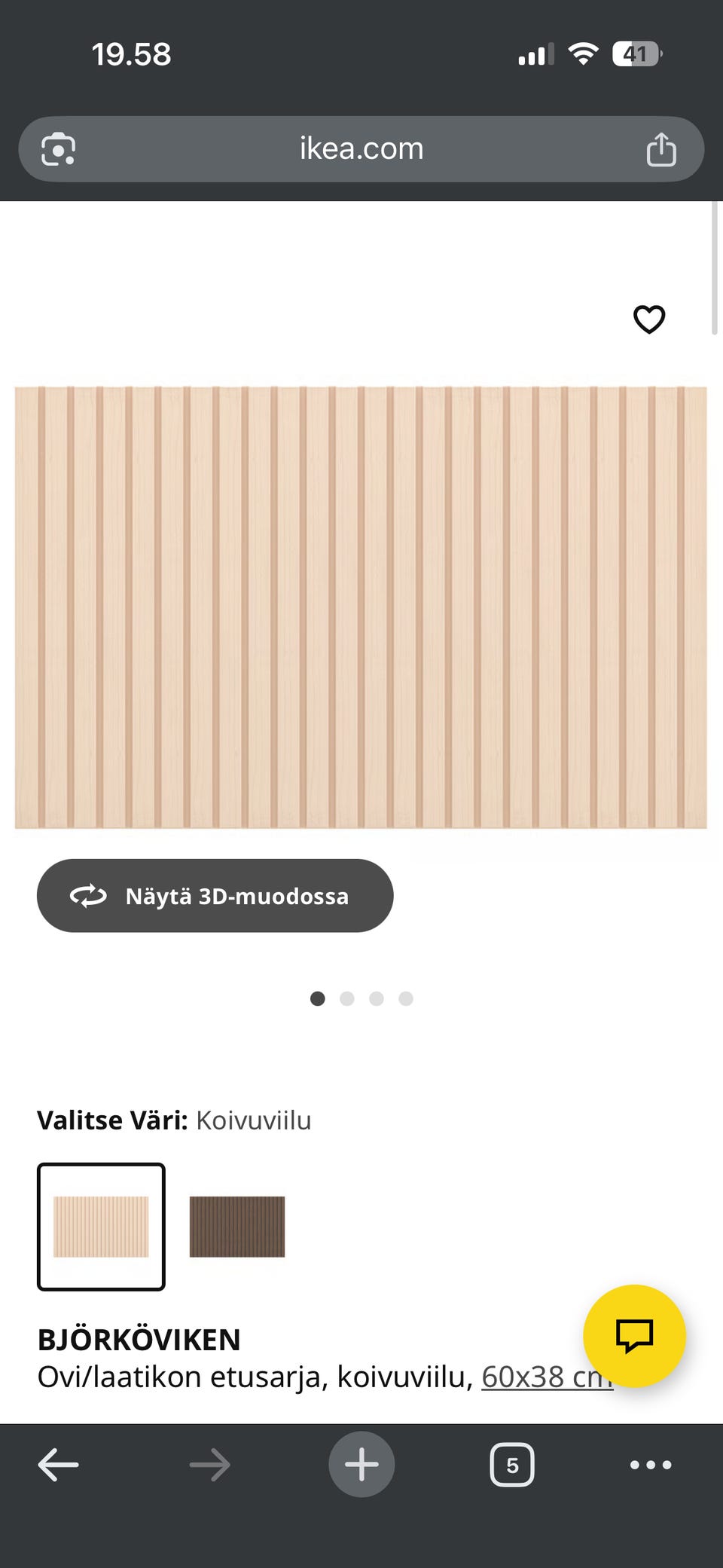Viewport: 723px width, 1568px height.
Task: Select the first carousel page indicator
Action: [317, 998]
